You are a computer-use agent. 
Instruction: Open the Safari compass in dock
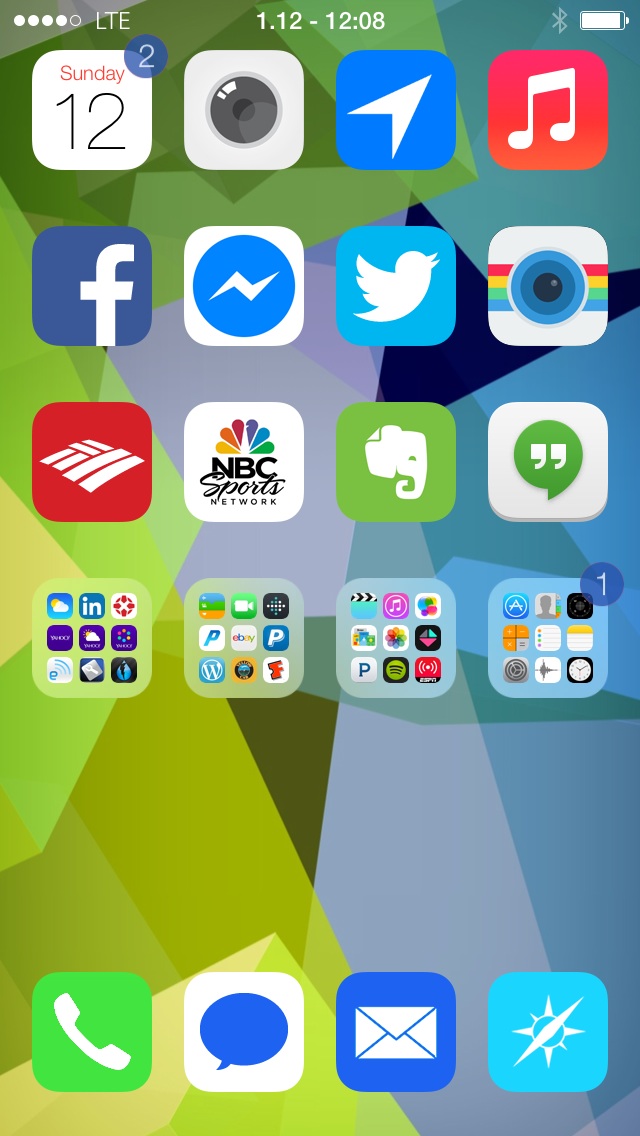point(548,1032)
